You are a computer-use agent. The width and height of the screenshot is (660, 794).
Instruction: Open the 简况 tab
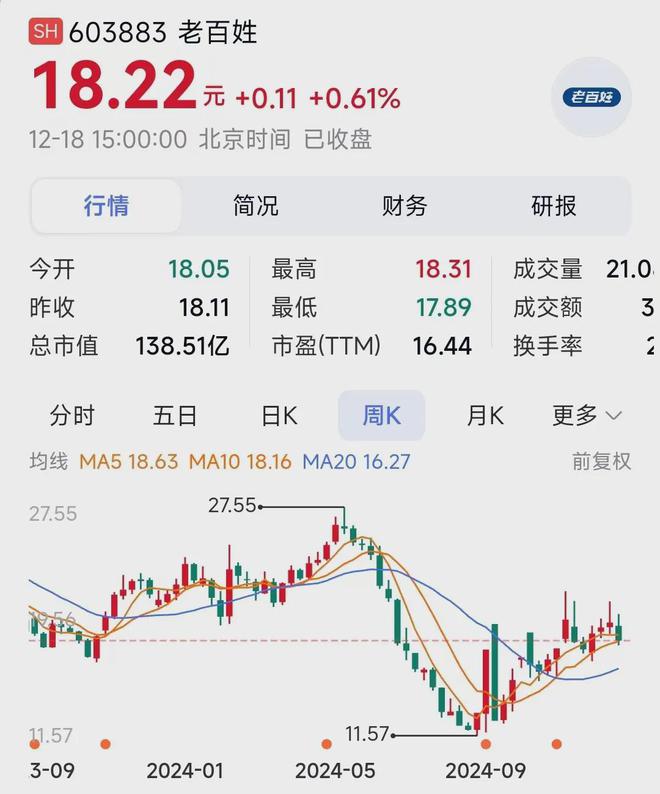(256, 206)
